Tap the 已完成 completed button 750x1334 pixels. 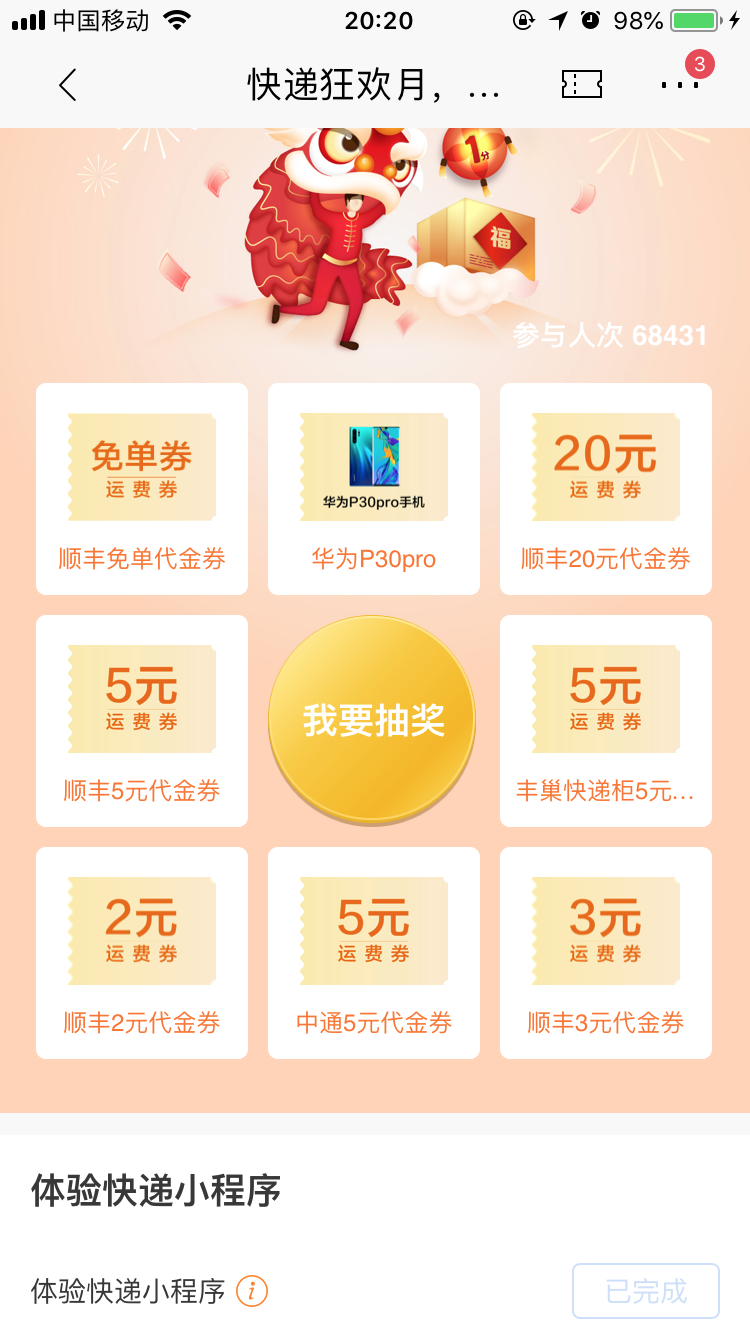[x=645, y=1290]
